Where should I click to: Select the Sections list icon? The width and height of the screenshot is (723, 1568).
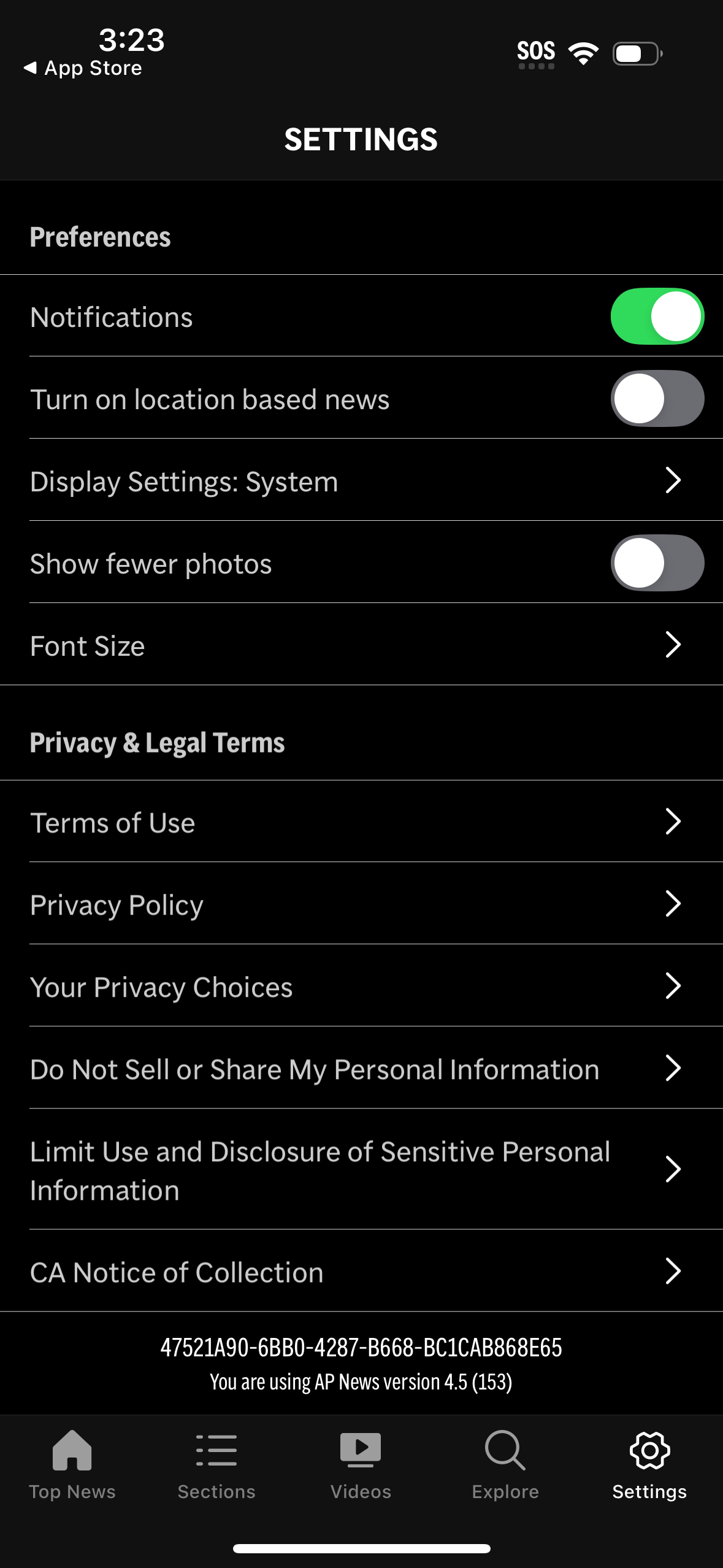(x=216, y=1463)
